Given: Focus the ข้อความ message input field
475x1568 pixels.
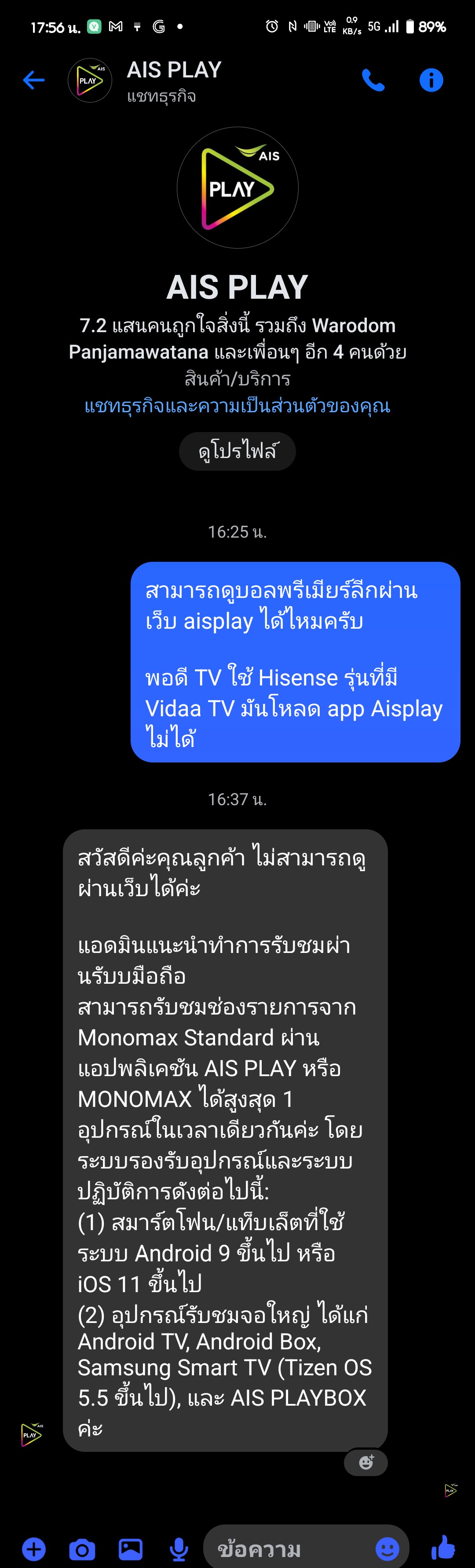Looking at the screenshot, I should [286, 1549].
